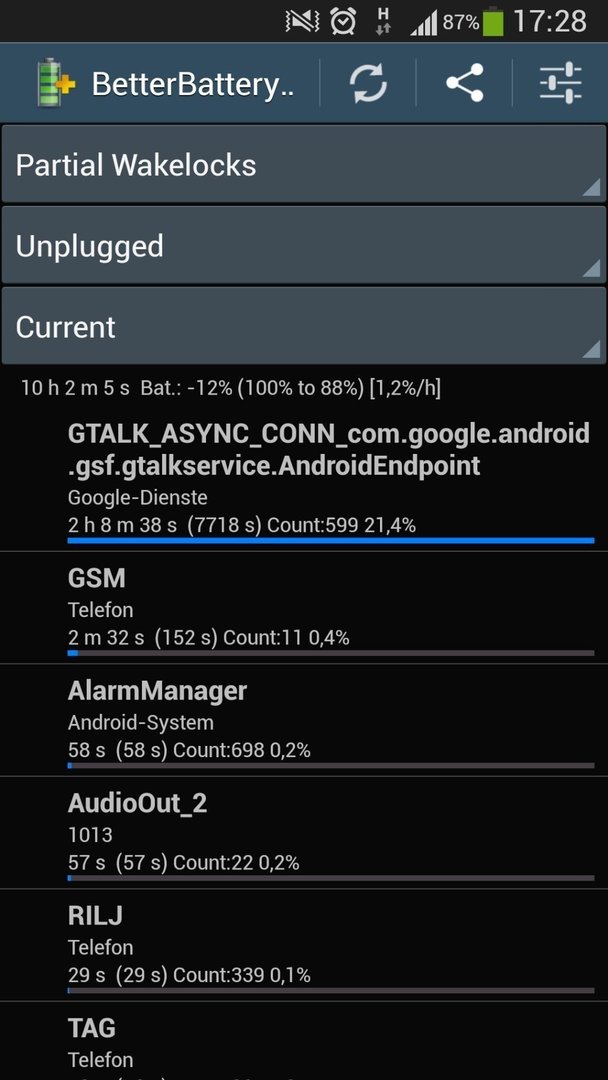The width and height of the screenshot is (608, 1080).
Task: Open the Current reference dropdown
Action: click(304, 326)
